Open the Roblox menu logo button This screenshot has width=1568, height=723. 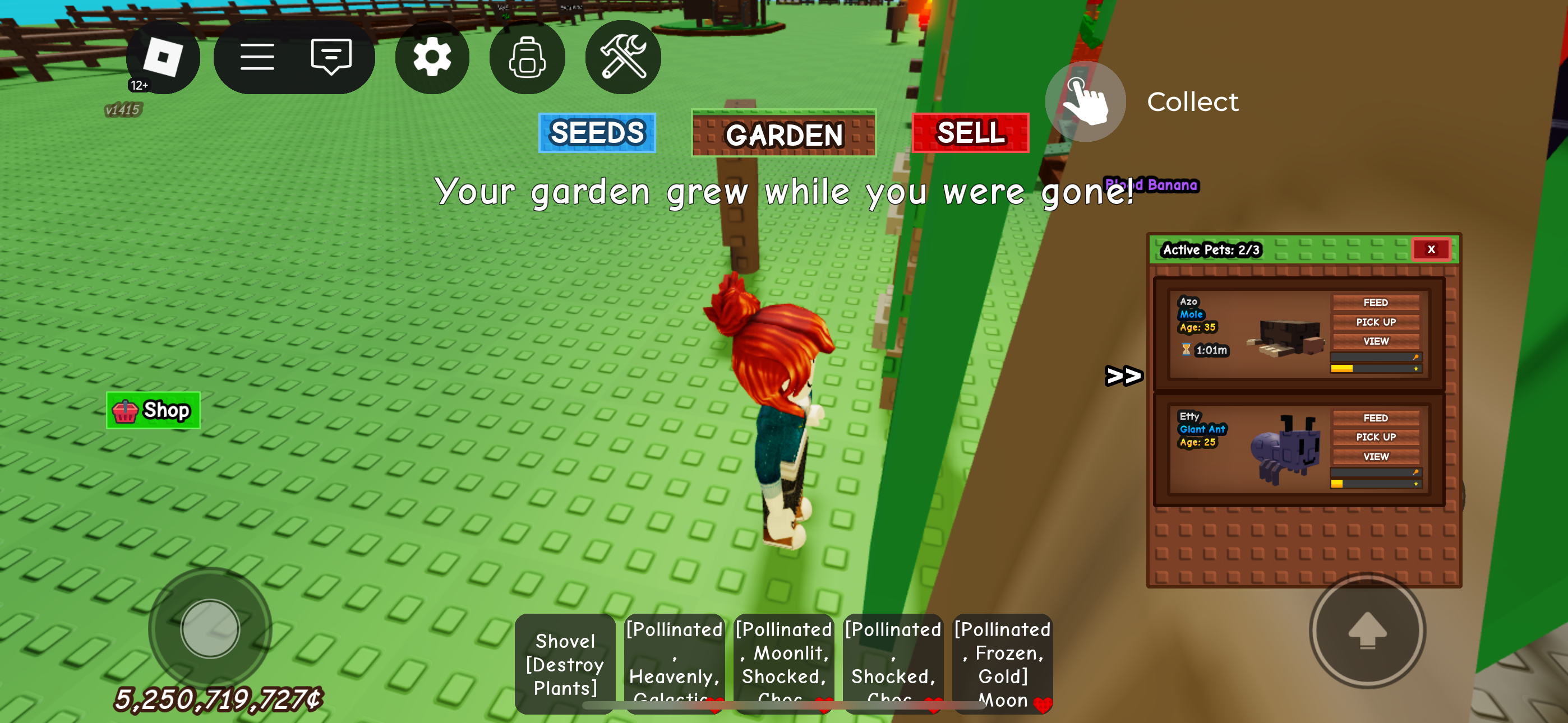point(163,57)
